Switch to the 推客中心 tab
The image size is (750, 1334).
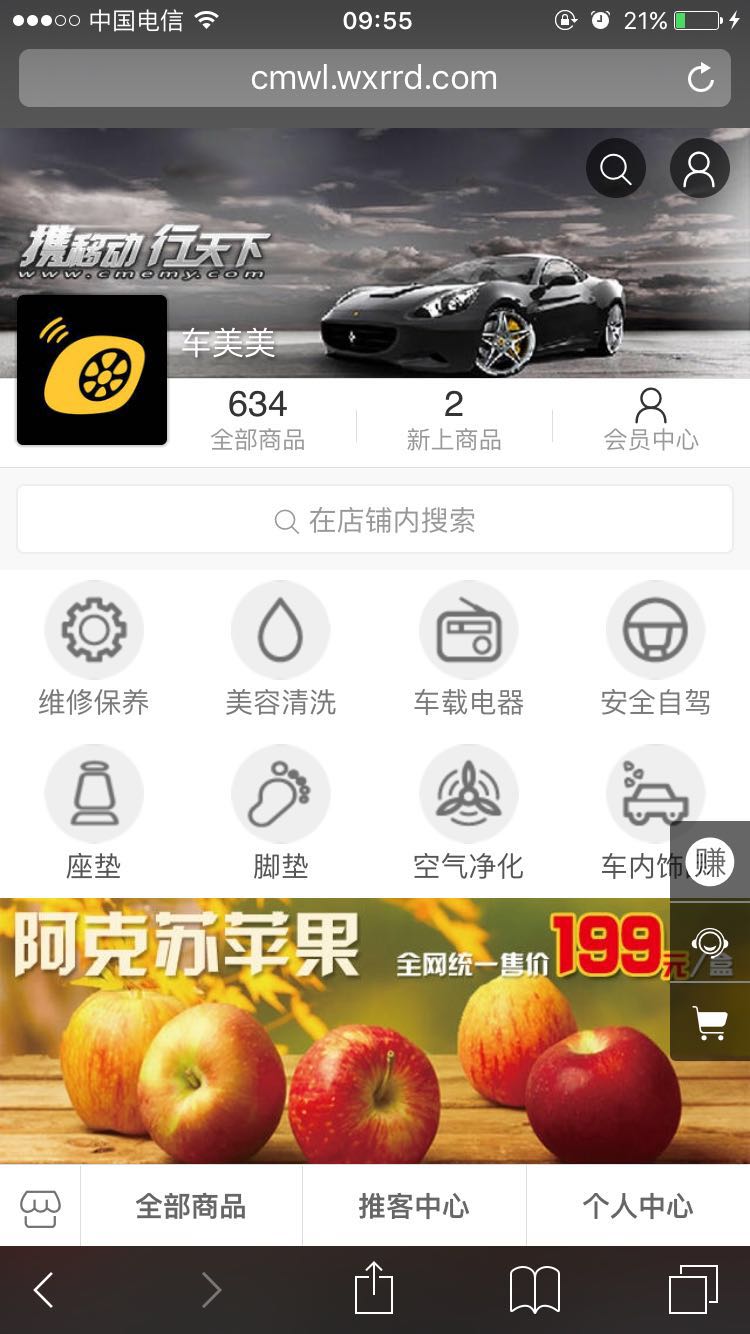click(x=414, y=1206)
